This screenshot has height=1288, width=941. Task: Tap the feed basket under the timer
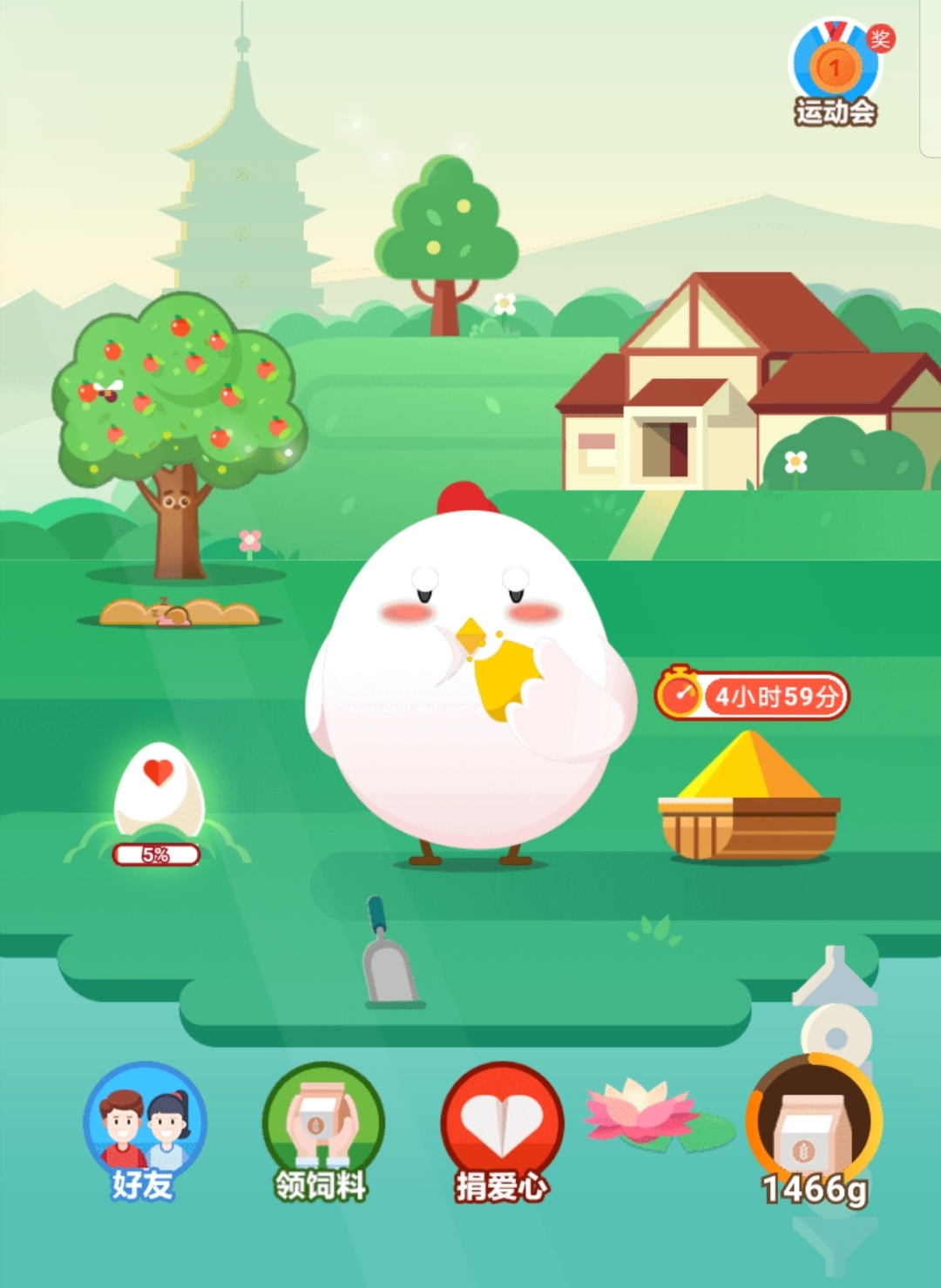click(749, 806)
